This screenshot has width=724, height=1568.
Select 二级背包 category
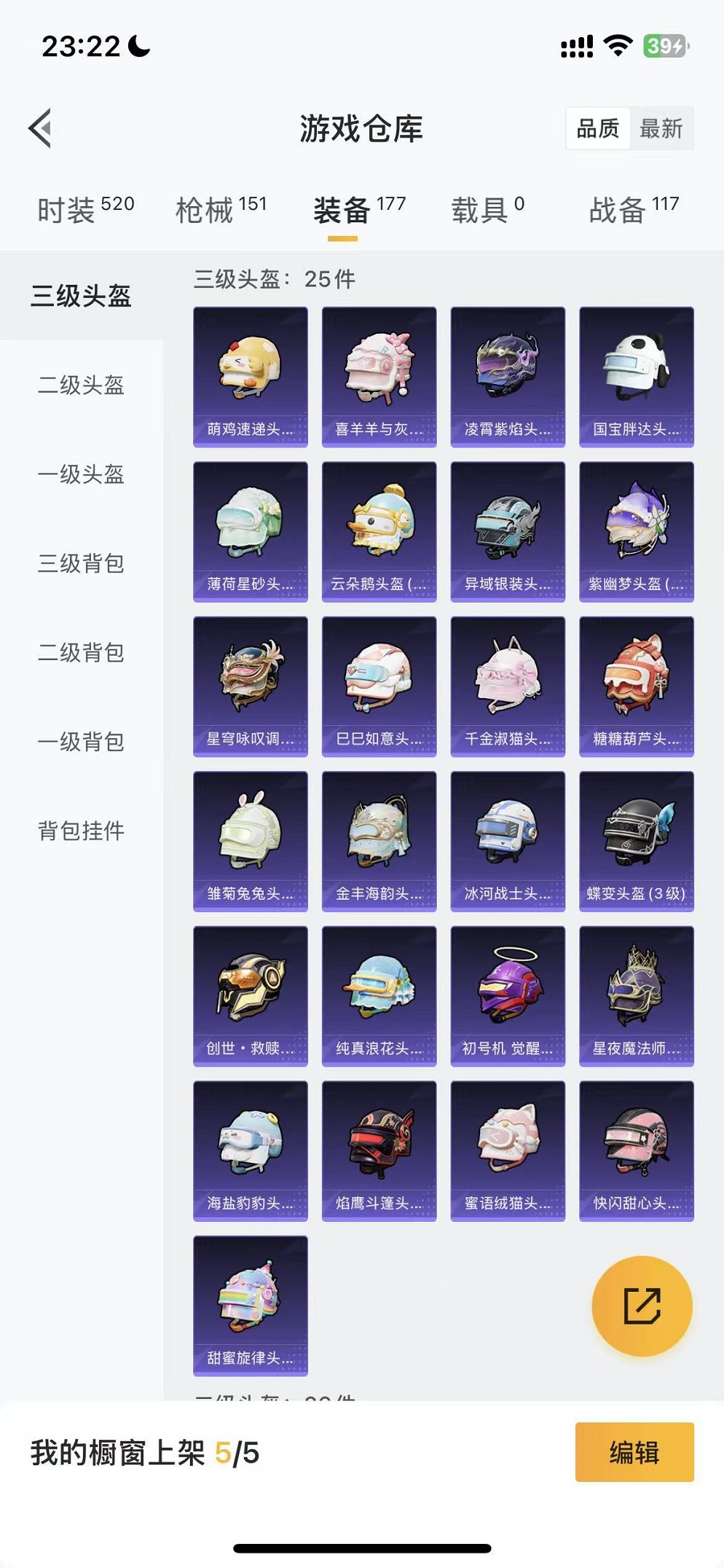(81, 652)
